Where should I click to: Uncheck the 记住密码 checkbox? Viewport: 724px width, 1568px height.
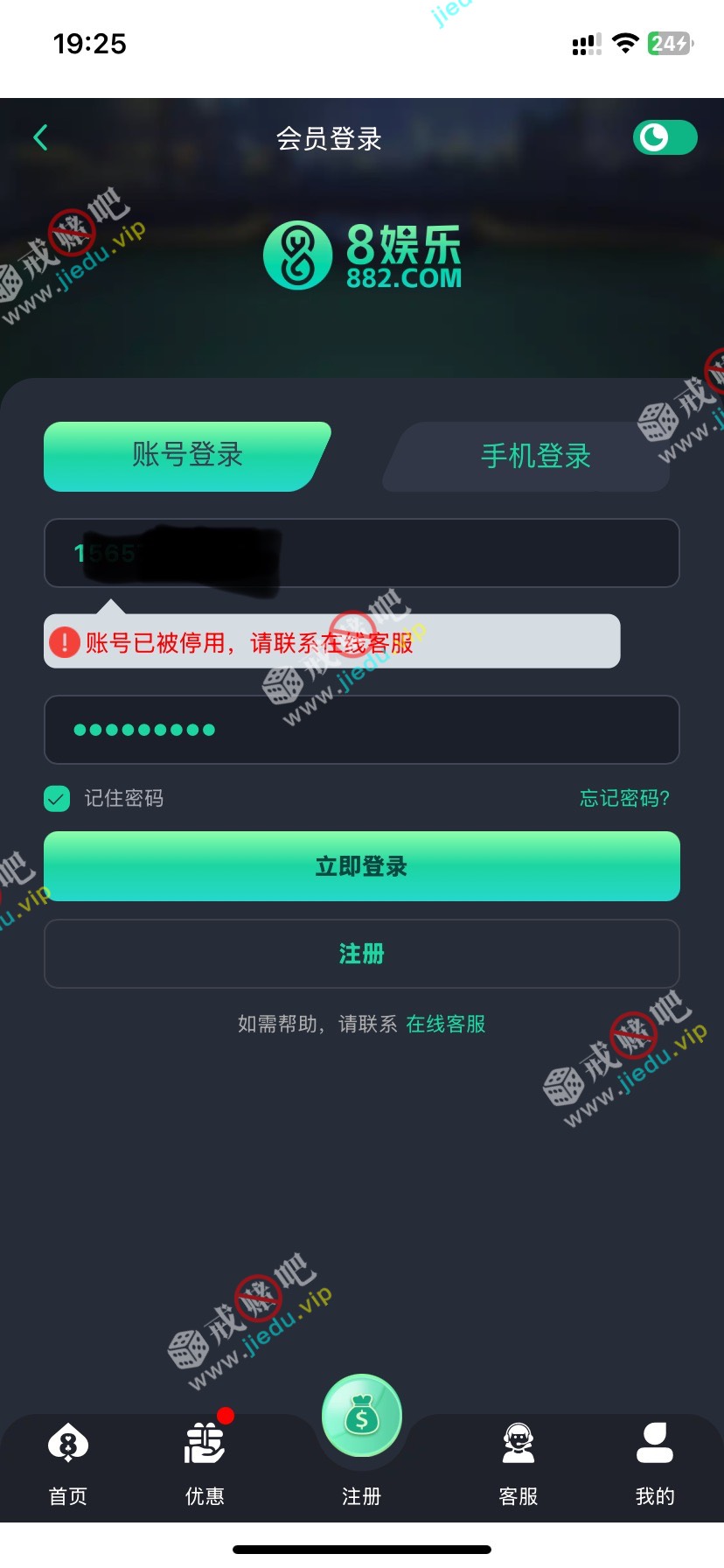[58, 798]
